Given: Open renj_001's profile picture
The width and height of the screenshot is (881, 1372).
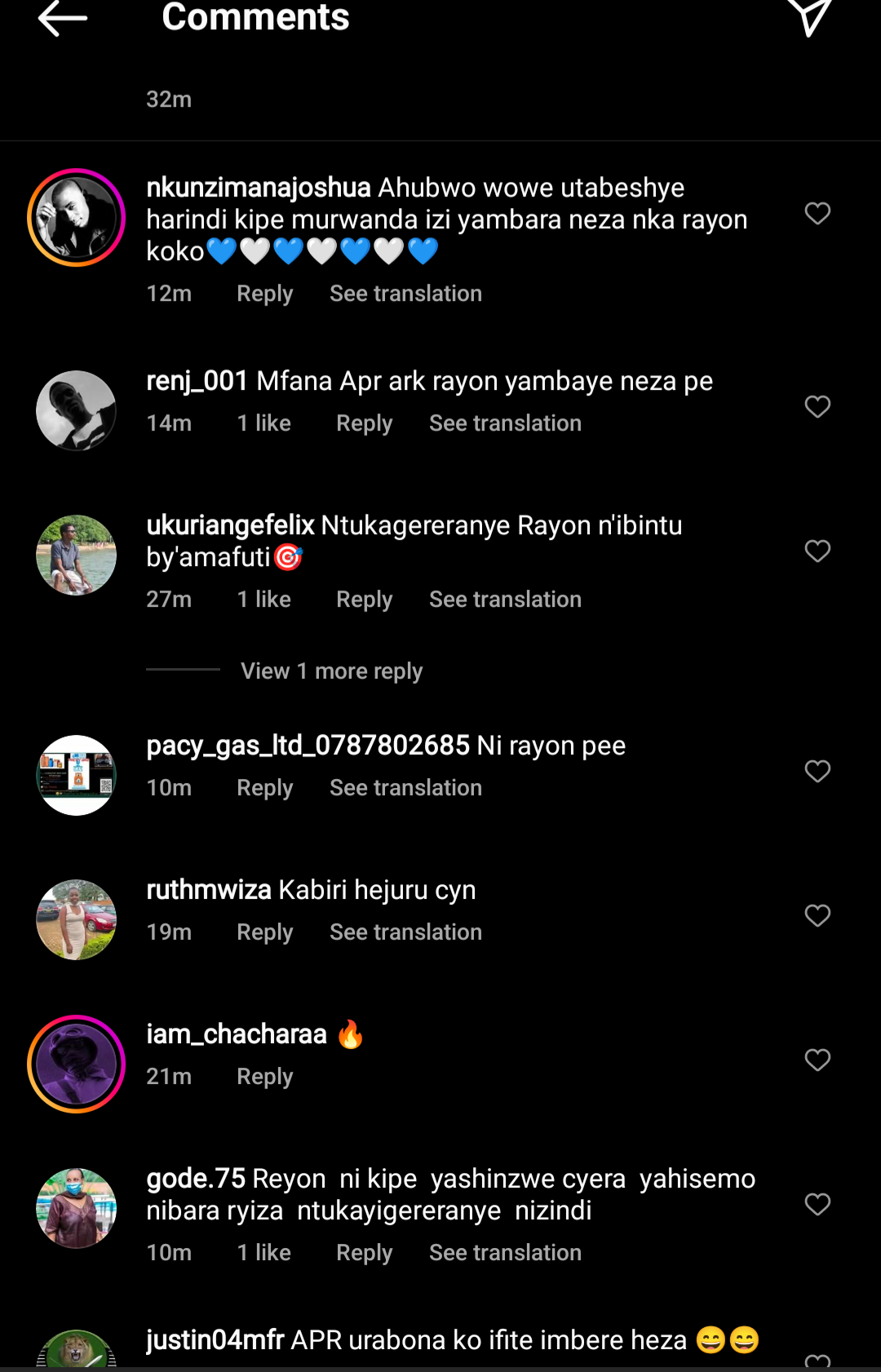Looking at the screenshot, I should click(x=76, y=410).
